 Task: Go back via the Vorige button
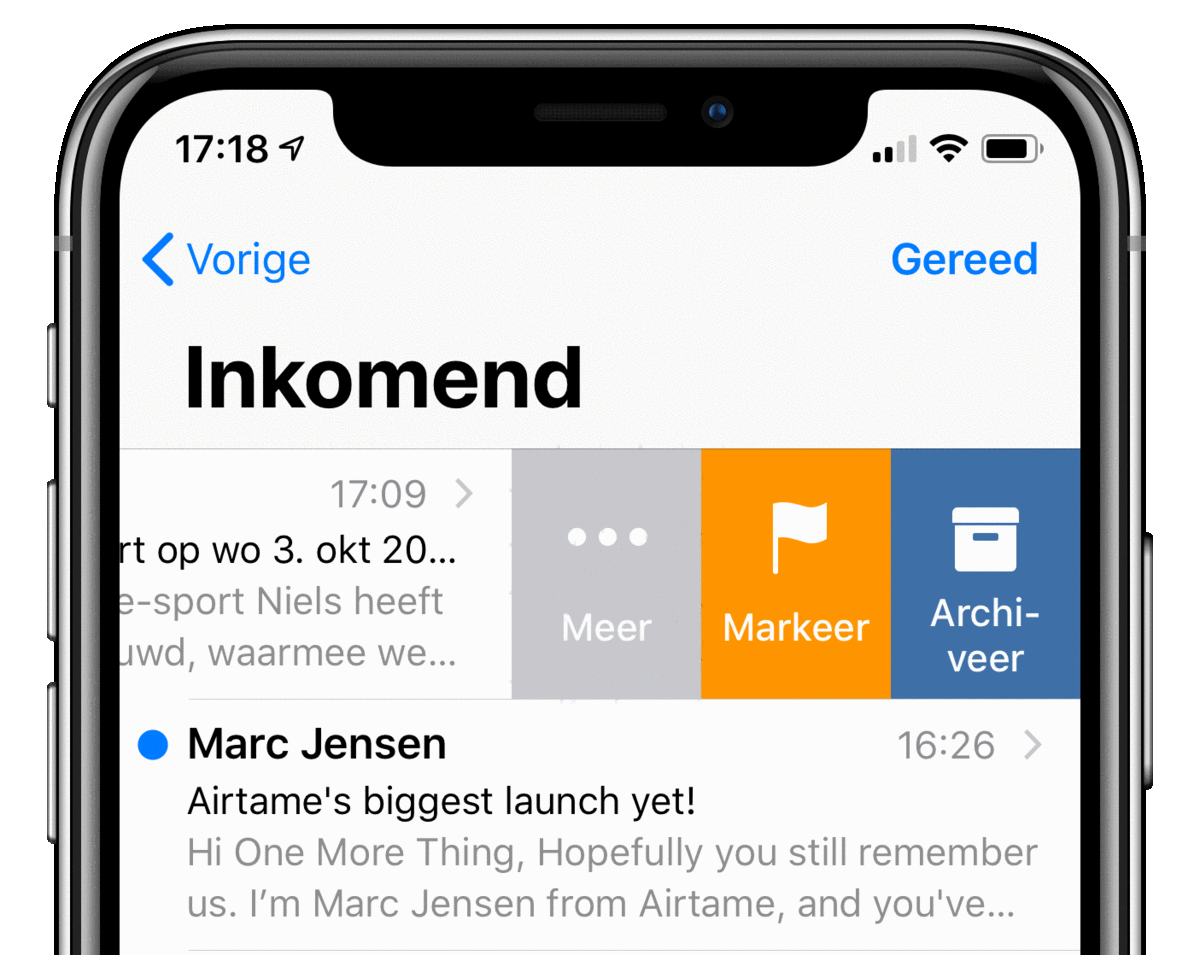pyautogui.click(x=226, y=260)
